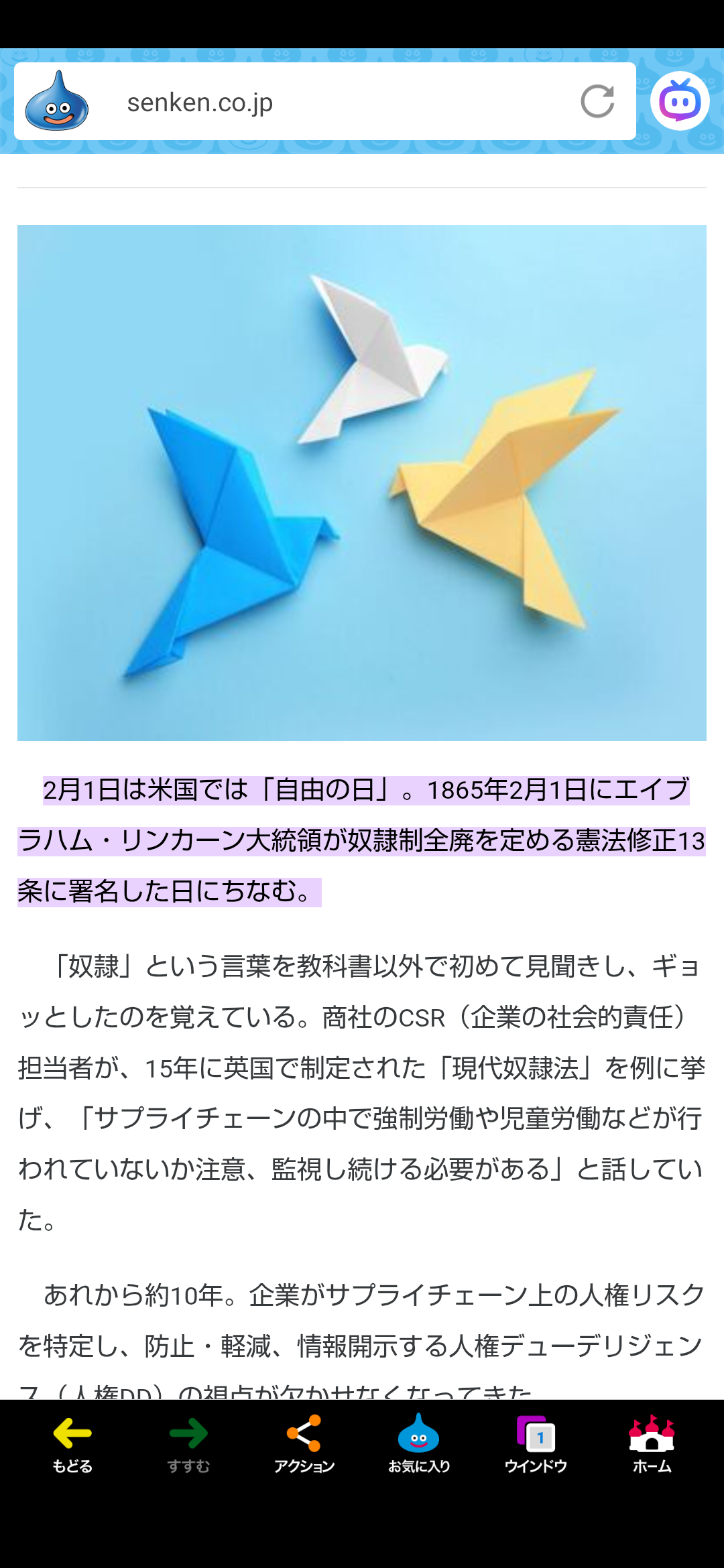Tap the senken.co.jp address bar
724x1568 pixels.
335,103
